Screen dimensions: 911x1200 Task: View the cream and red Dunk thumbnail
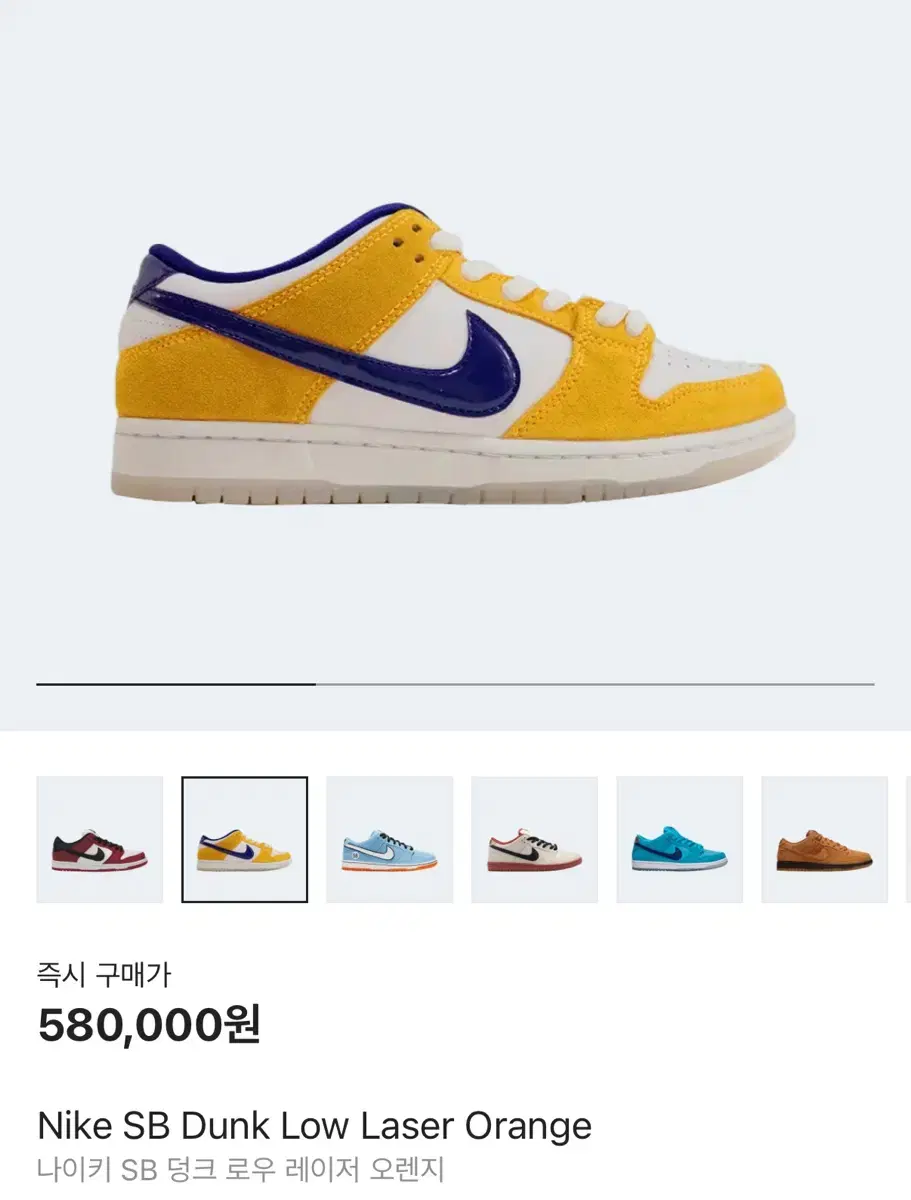pos(536,838)
